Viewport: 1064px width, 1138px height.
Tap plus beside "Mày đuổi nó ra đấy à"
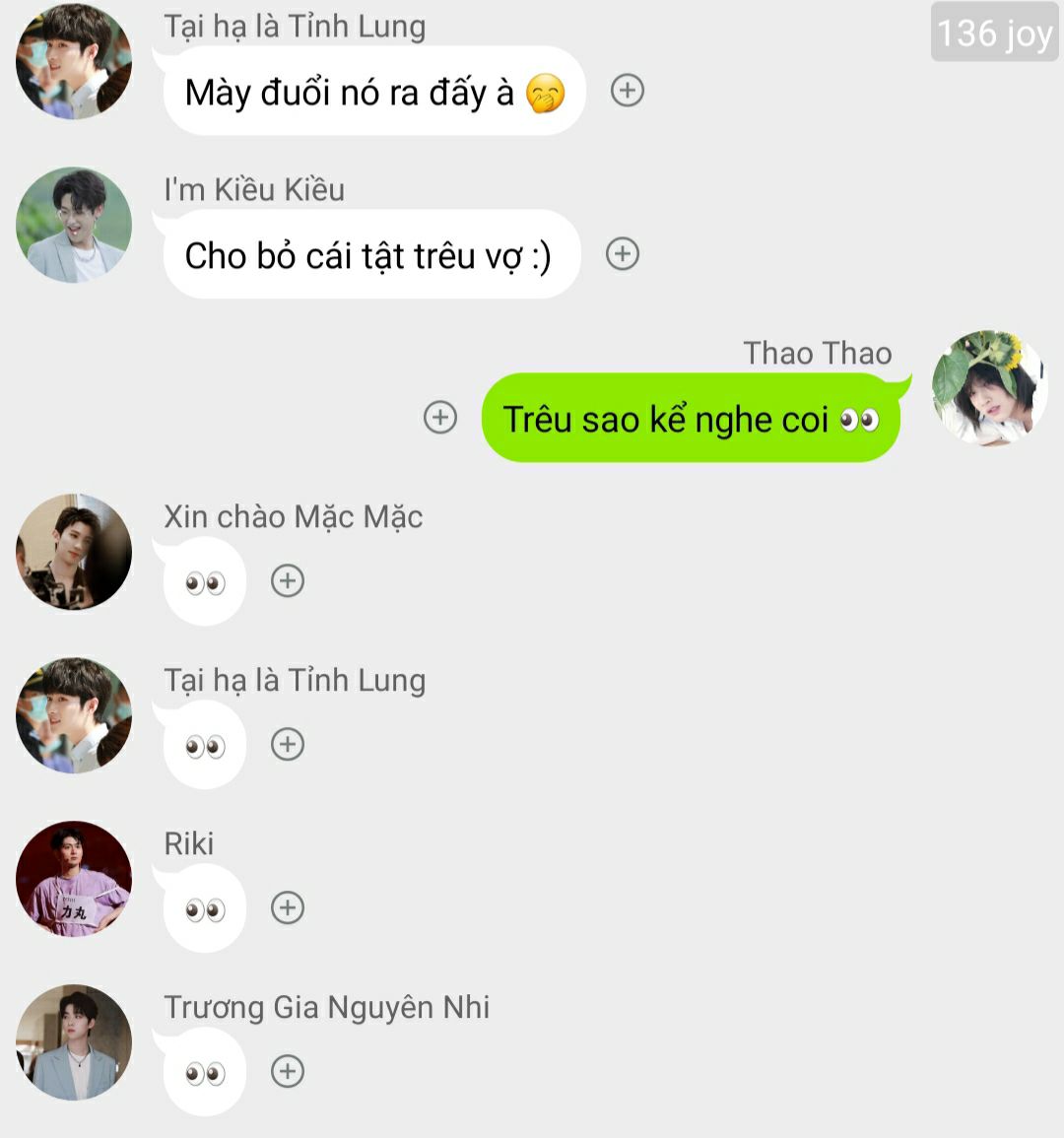coord(628,91)
